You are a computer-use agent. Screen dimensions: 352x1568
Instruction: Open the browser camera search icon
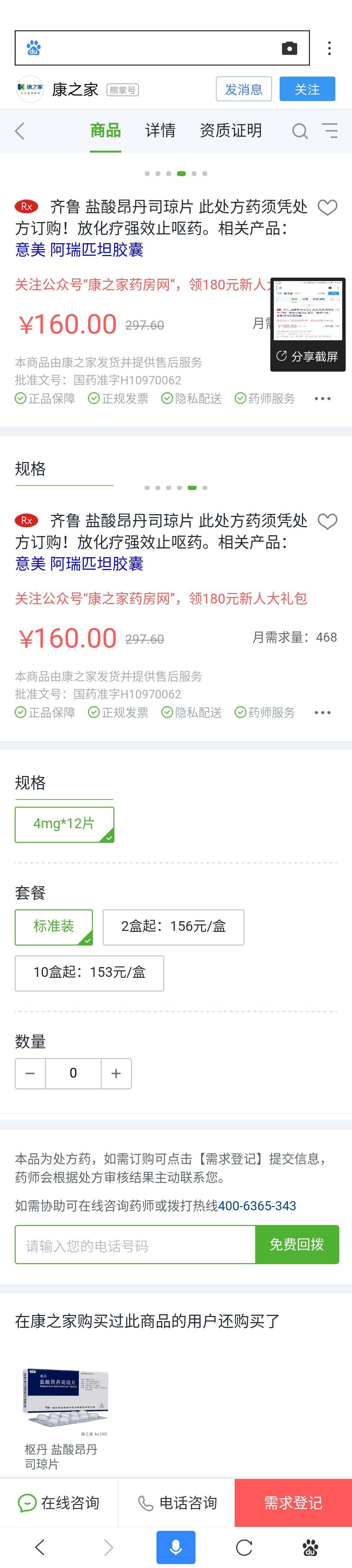(289, 48)
